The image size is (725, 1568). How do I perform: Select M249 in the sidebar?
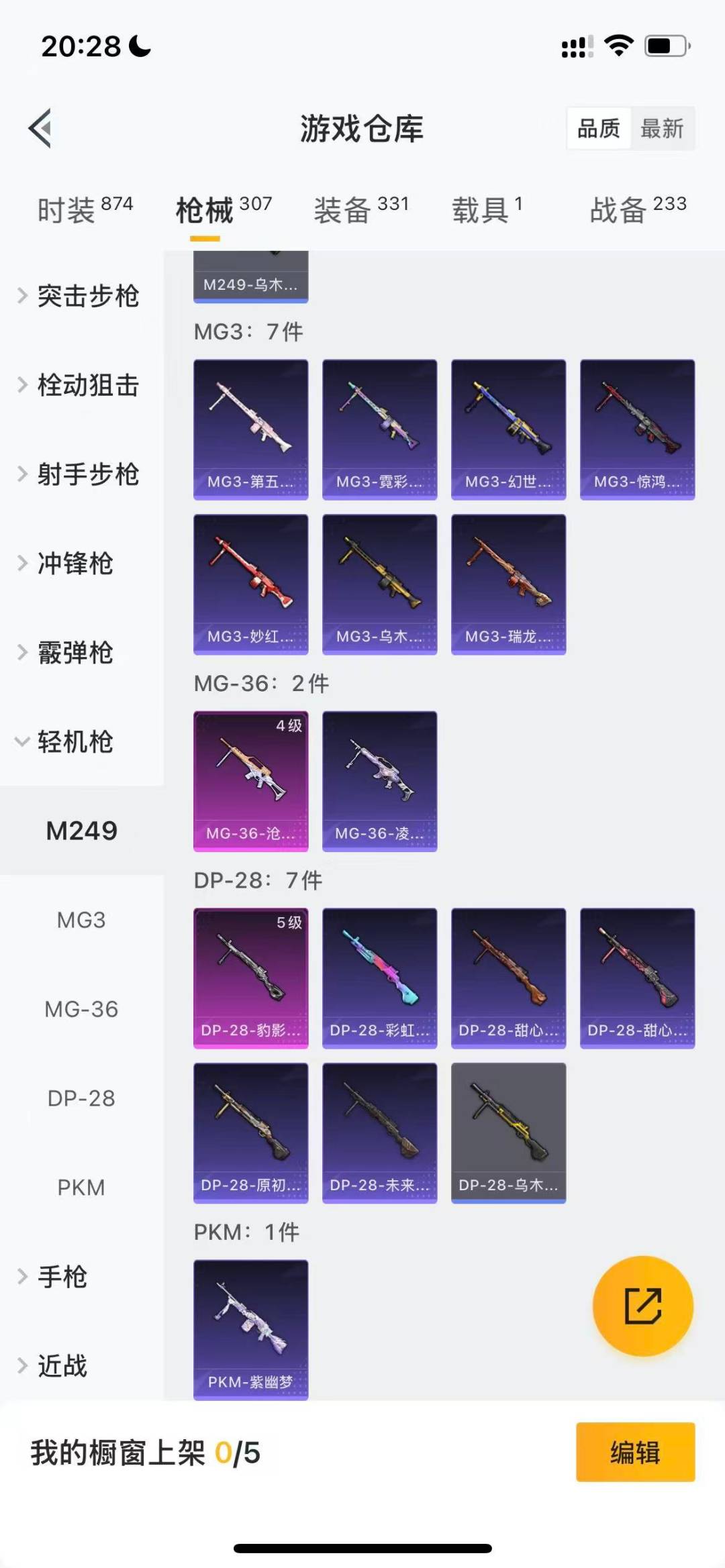[x=82, y=830]
